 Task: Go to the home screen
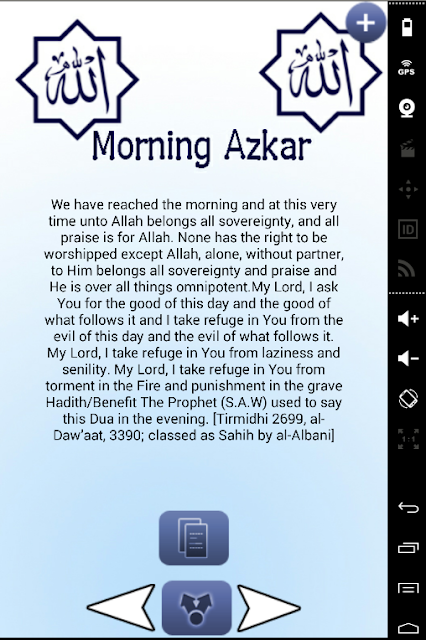tap(408, 627)
